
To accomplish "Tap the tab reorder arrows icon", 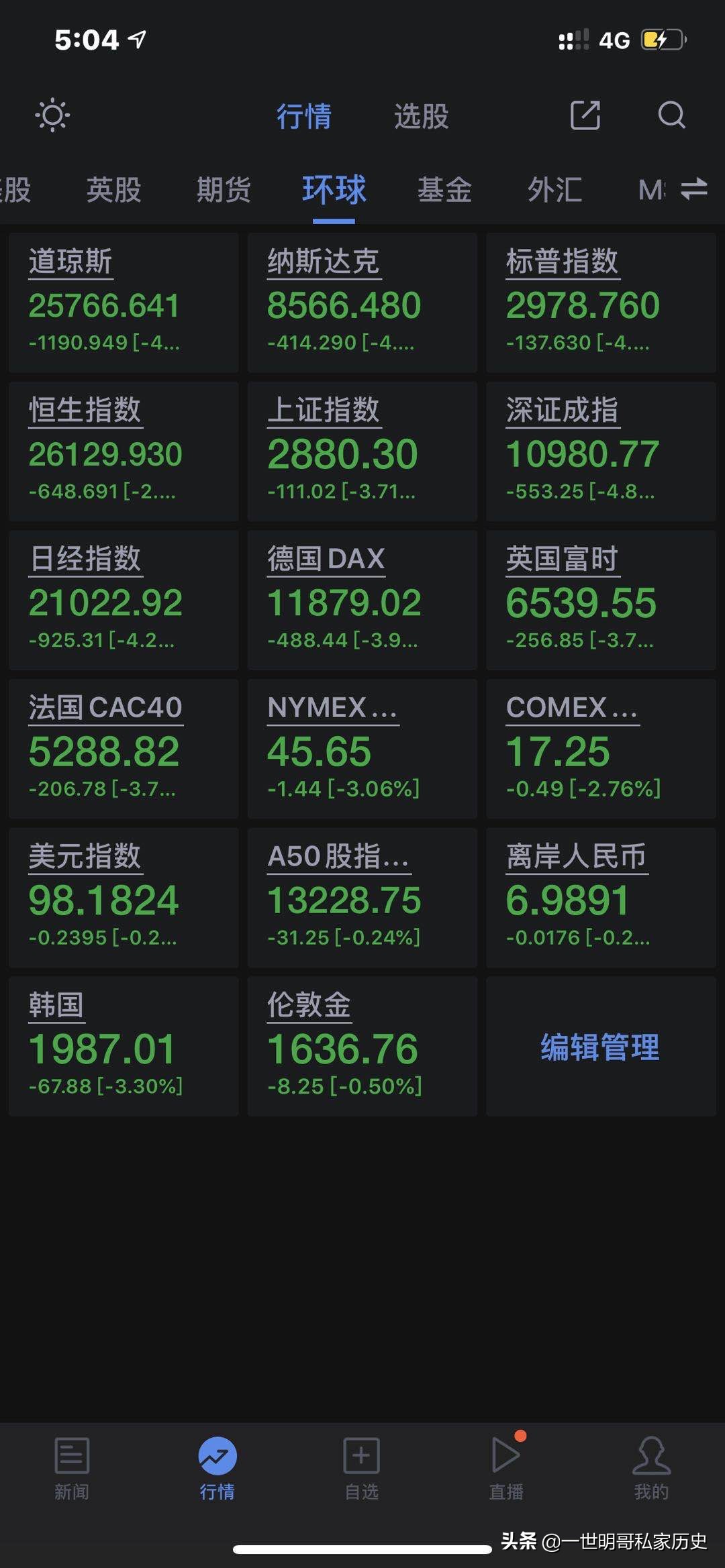I will 694,189.
